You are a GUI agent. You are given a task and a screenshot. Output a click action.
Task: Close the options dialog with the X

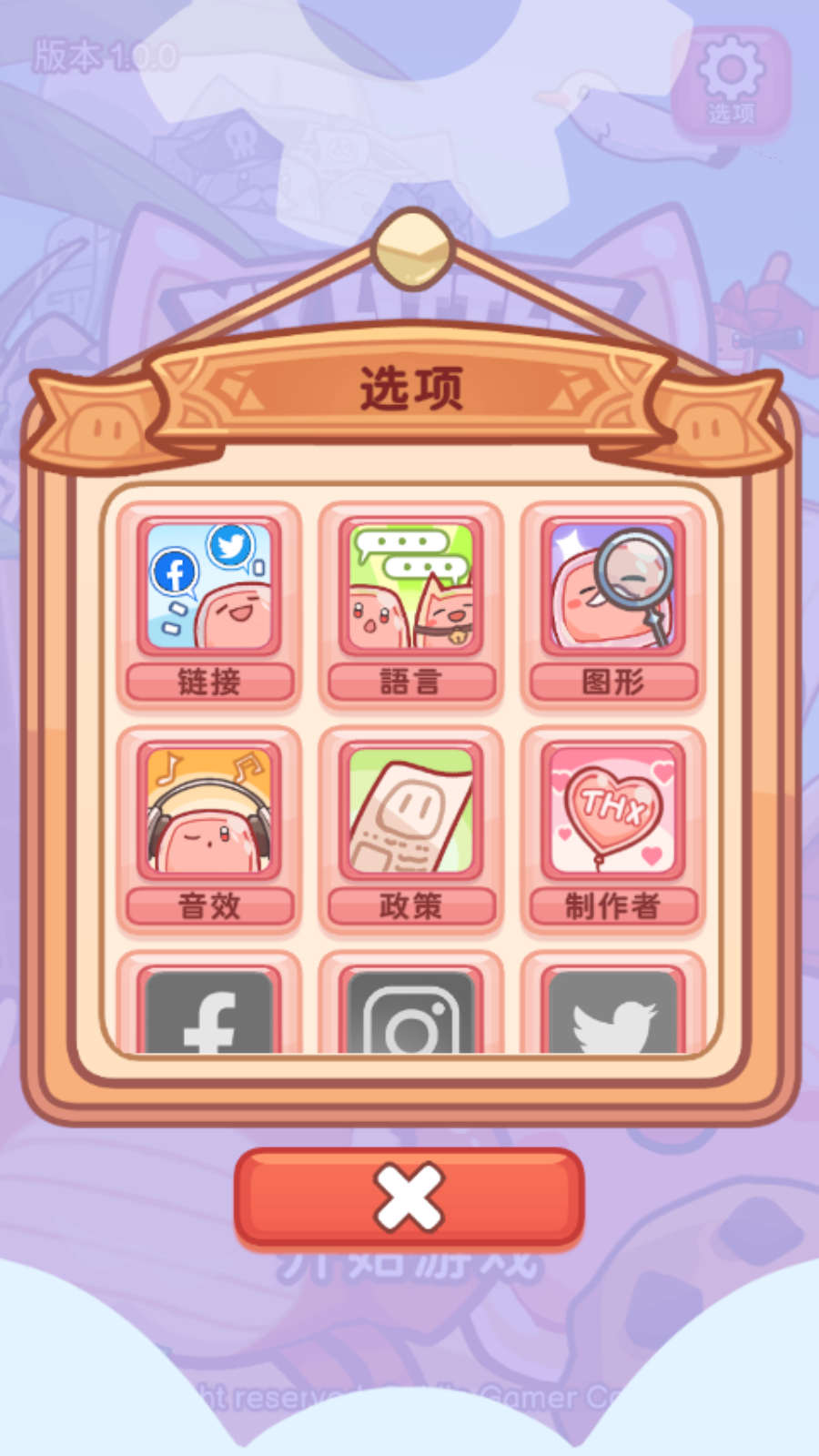coord(409,1197)
